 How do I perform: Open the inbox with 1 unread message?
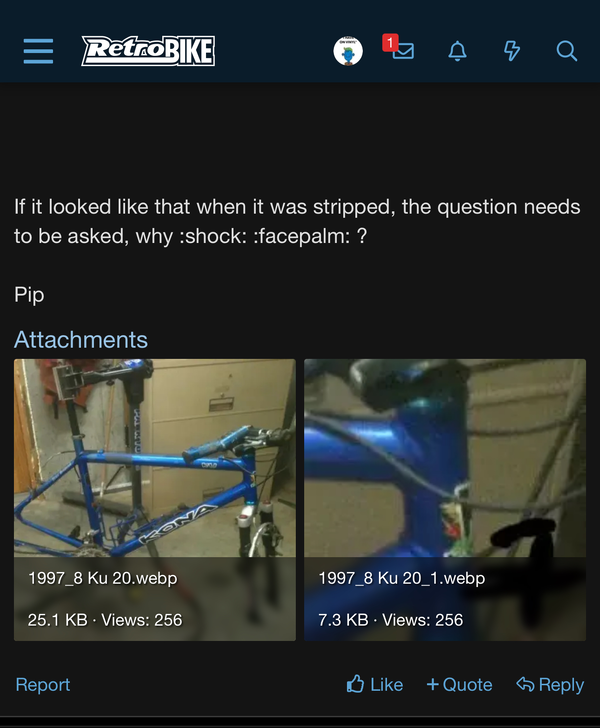pos(402,50)
